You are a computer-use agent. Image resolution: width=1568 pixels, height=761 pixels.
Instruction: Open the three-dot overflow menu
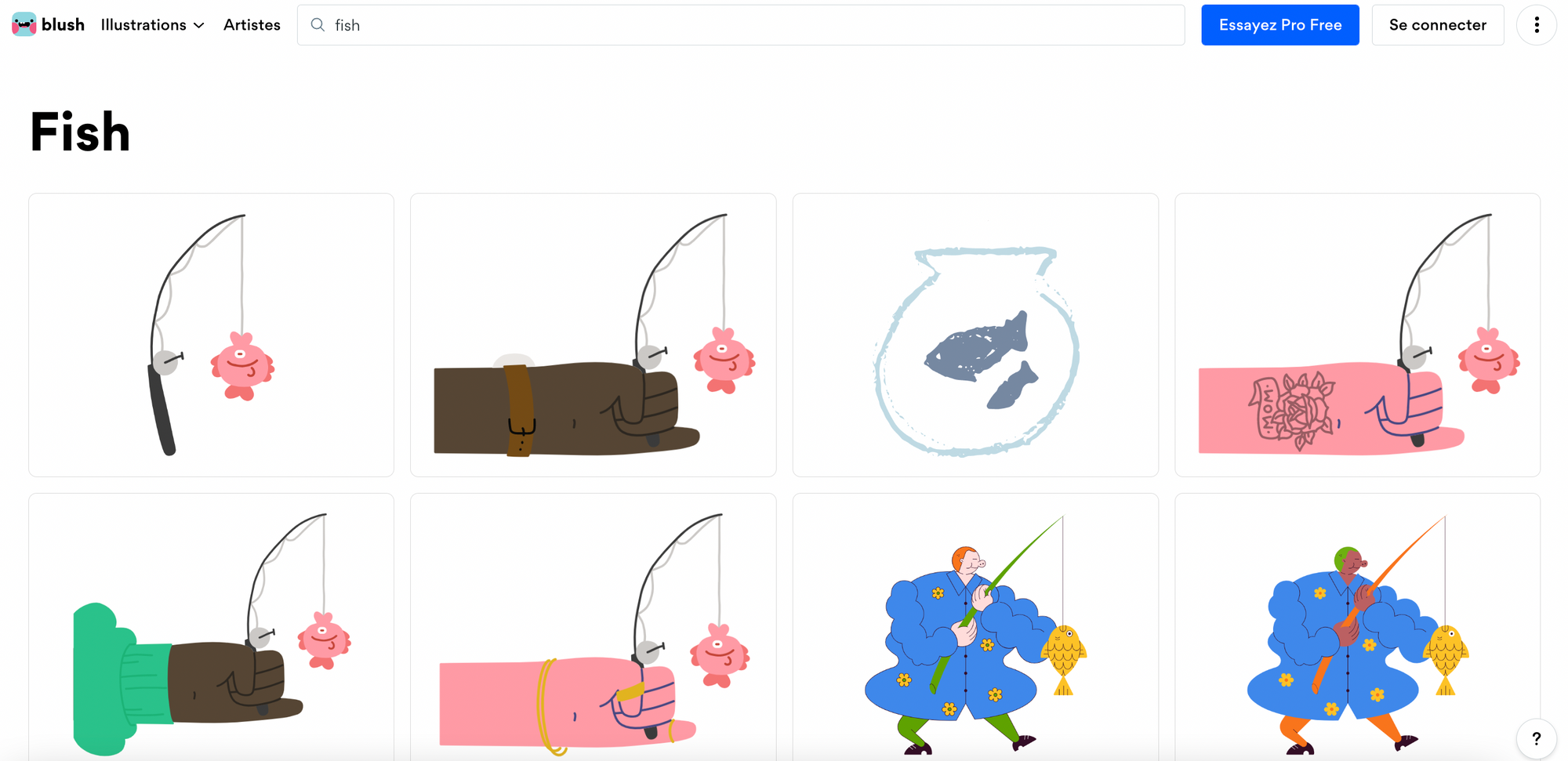click(1536, 25)
